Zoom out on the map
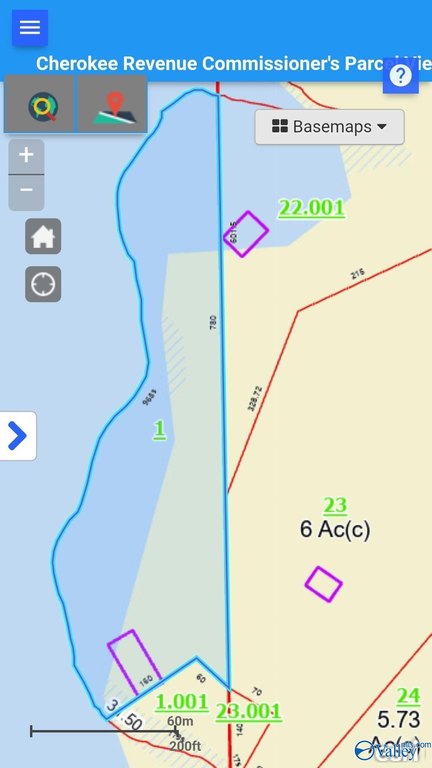This screenshot has width=432, height=768. click(26, 192)
